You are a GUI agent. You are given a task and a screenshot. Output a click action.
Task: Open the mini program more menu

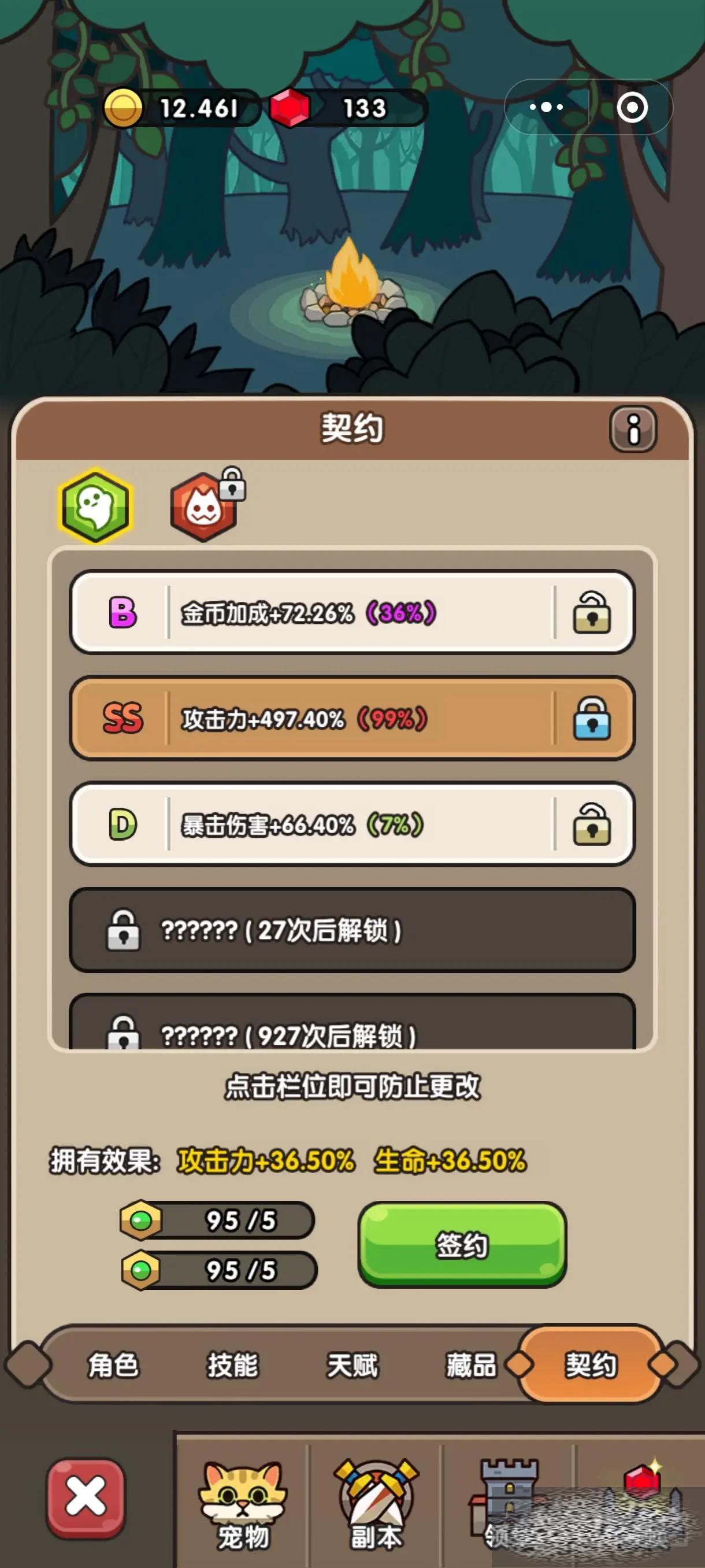546,107
